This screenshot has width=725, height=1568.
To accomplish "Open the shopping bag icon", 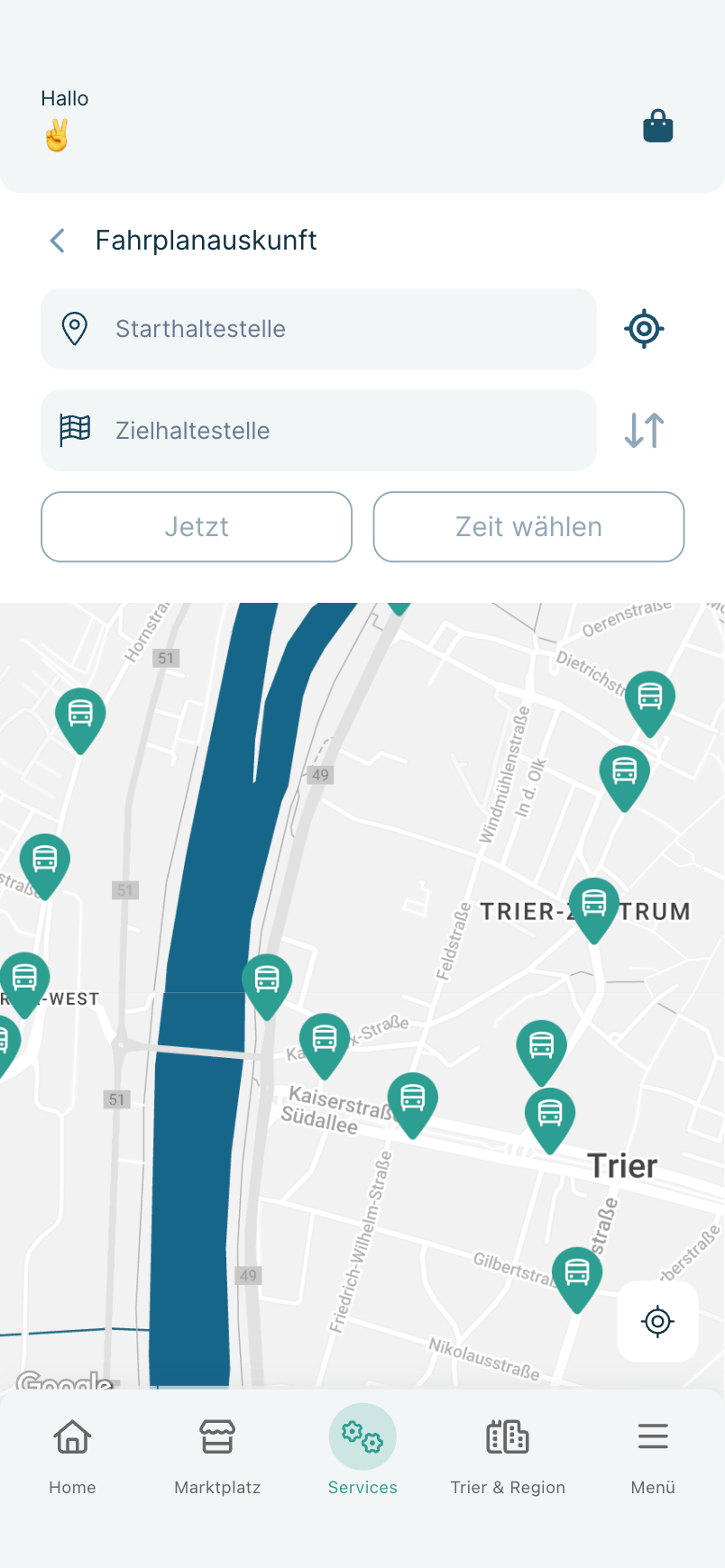I will pyautogui.click(x=657, y=126).
